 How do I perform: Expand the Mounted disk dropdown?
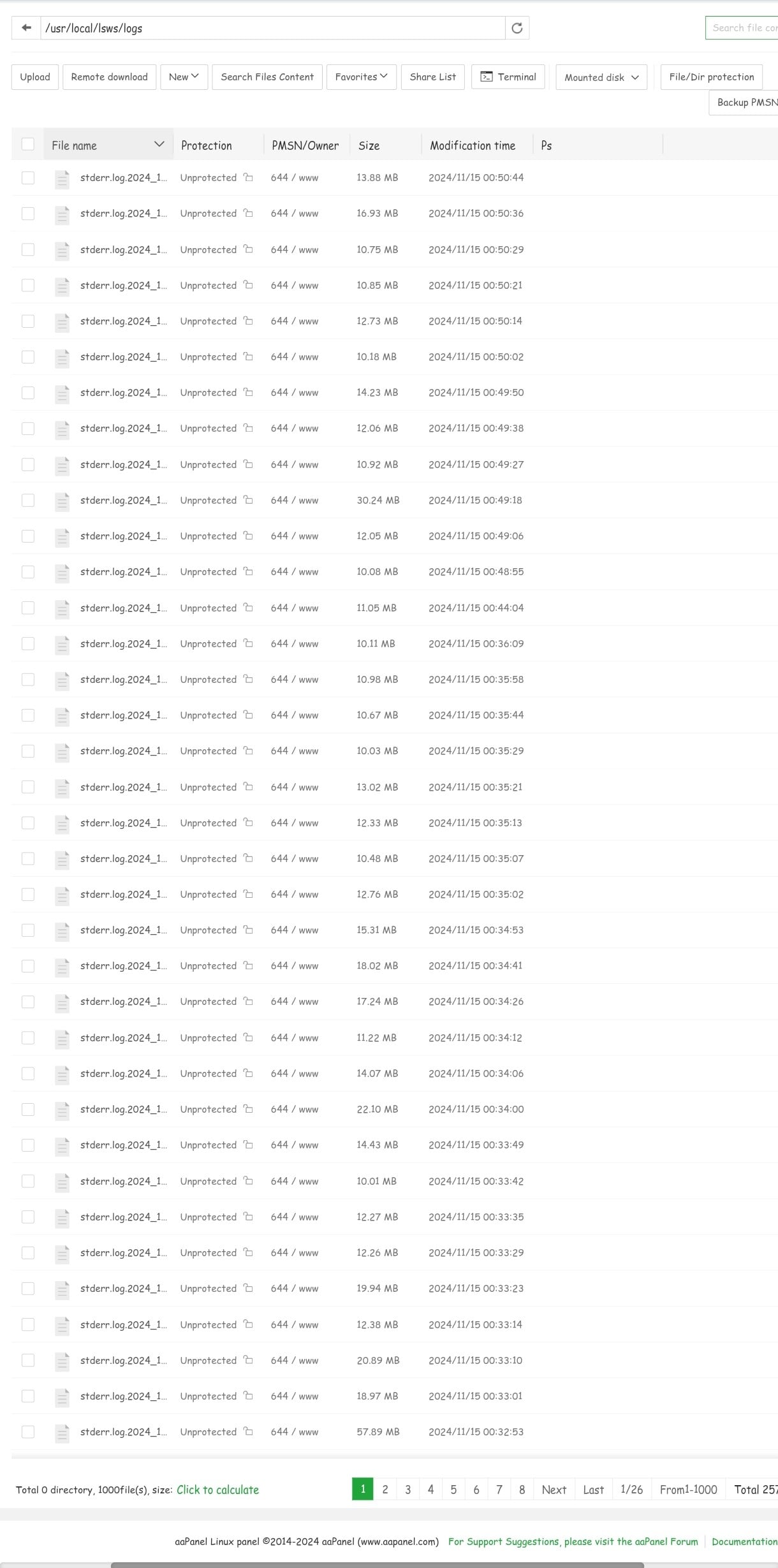coord(601,78)
